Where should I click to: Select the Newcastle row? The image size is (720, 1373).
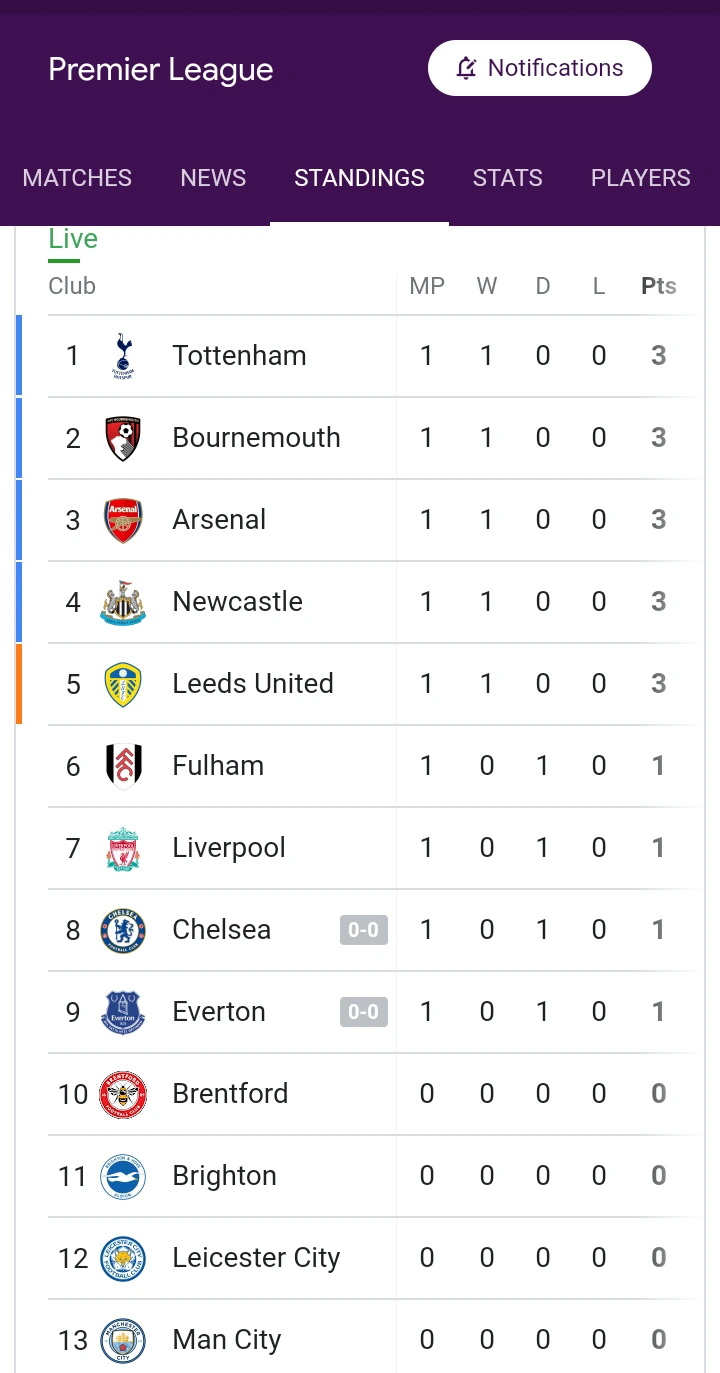(x=237, y=602)
